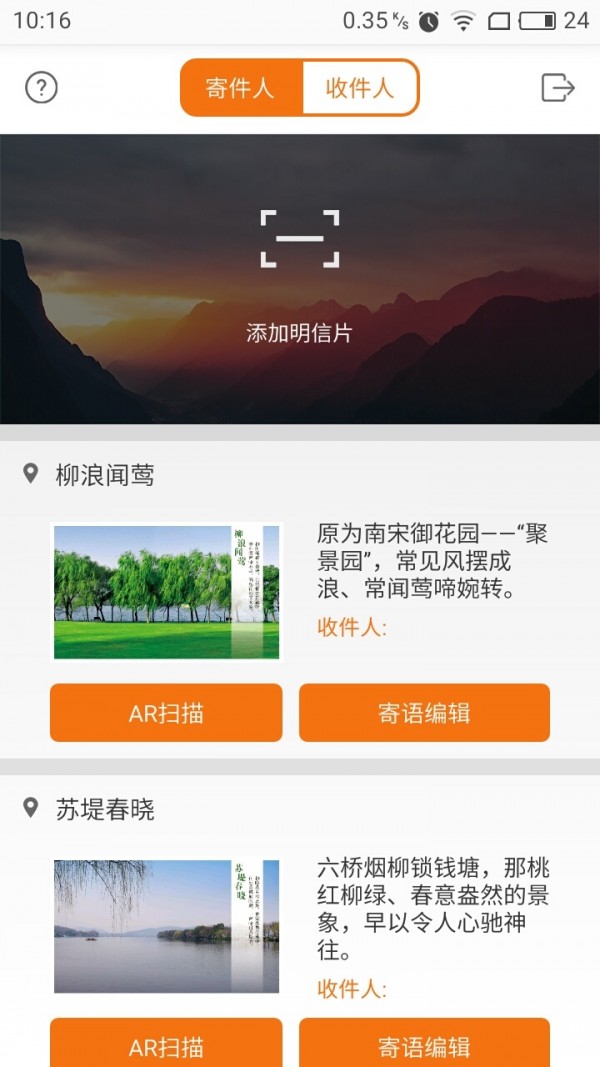Open the 柳浪闻莺 postcard image
The width and height of the screenshot is (600, 1067).
166,592
